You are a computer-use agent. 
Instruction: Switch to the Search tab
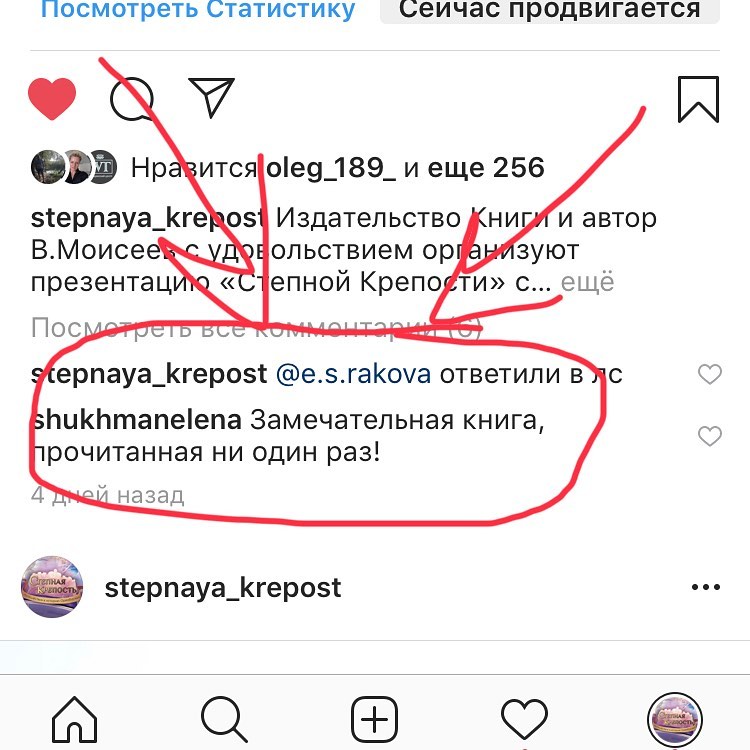(x=224, y=718)
